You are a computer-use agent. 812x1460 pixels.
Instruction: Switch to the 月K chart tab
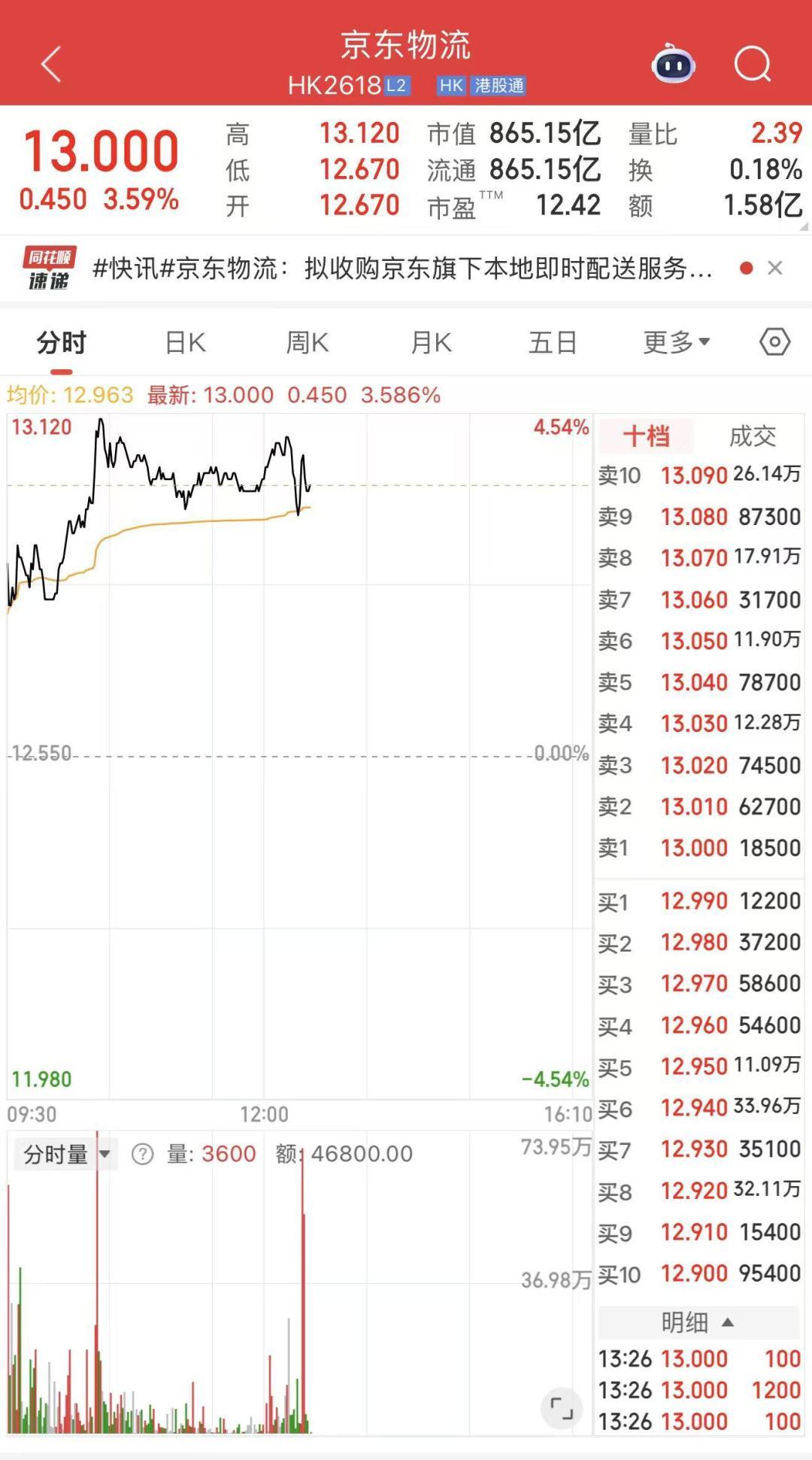(x=430, y=343)
